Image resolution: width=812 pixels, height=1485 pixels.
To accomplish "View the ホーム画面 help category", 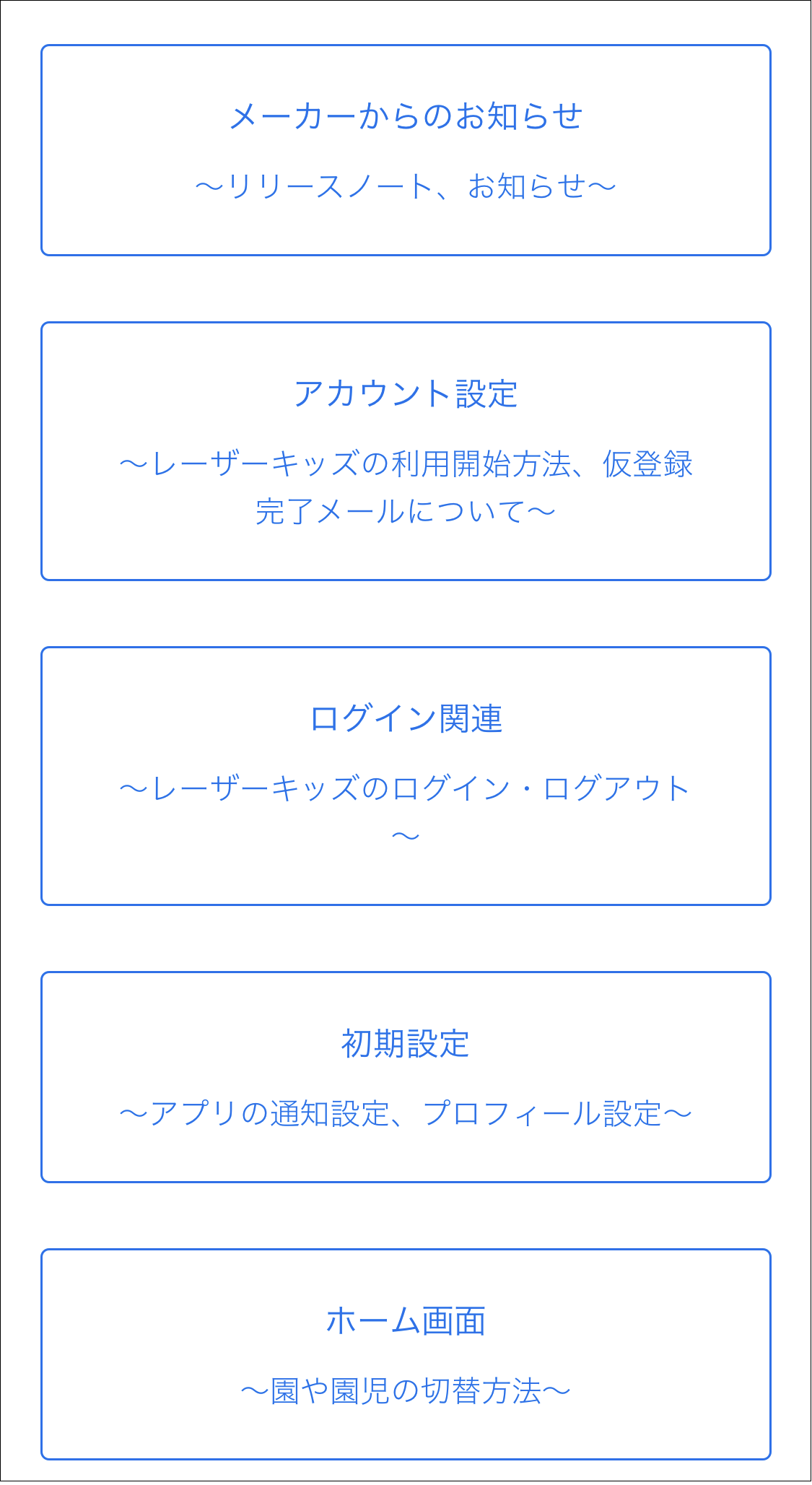I will (406, 1354).
